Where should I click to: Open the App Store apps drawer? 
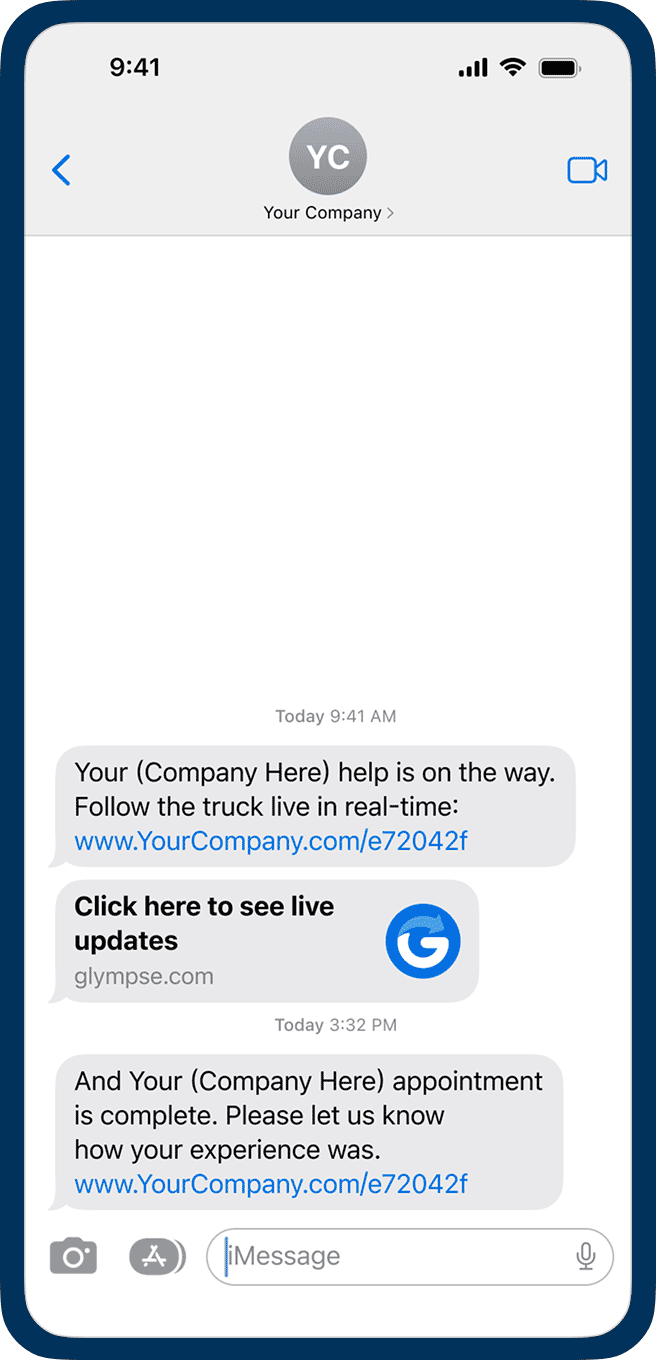coord(156,1256)
